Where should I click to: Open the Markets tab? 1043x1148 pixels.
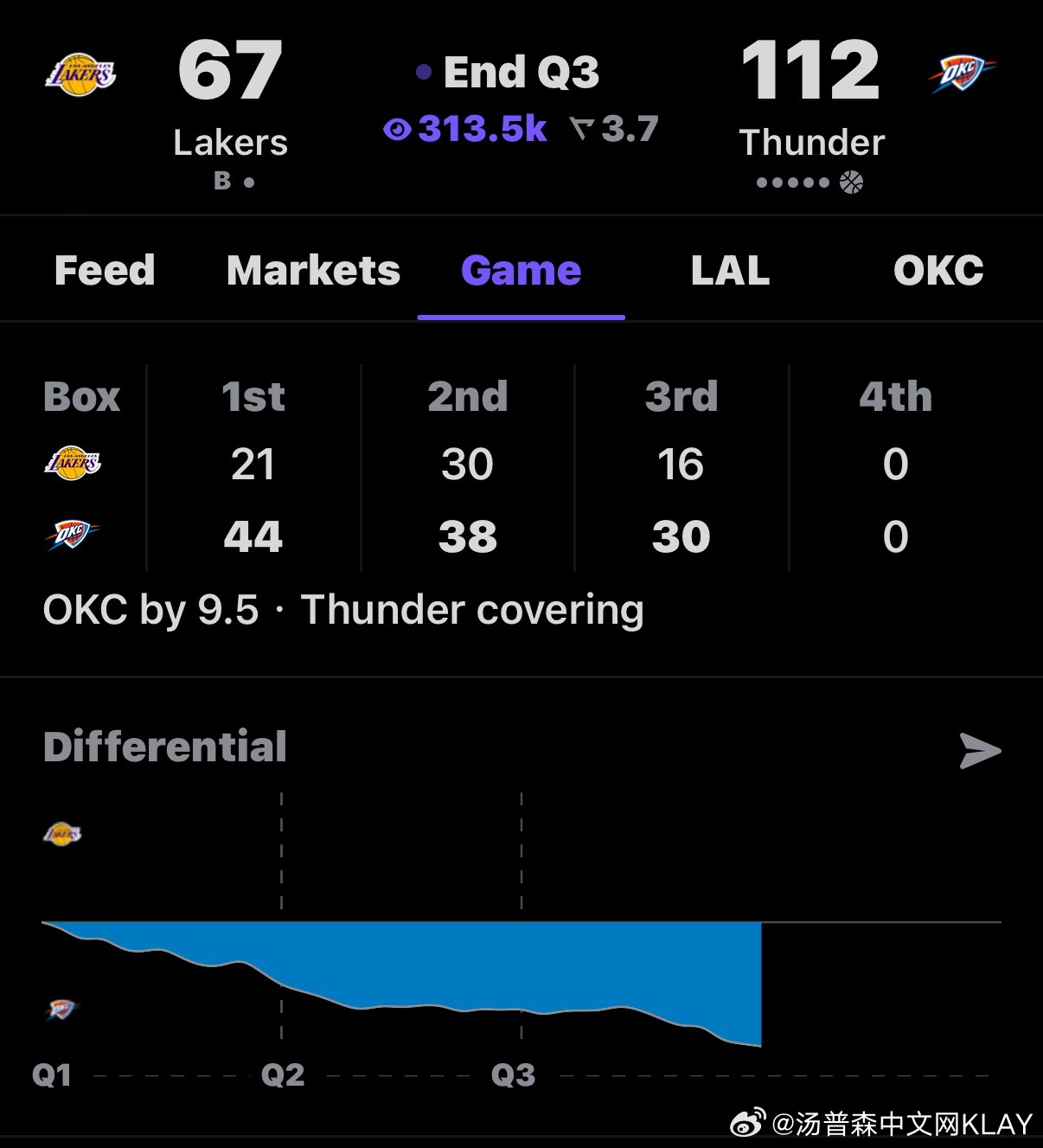[313, 270]
